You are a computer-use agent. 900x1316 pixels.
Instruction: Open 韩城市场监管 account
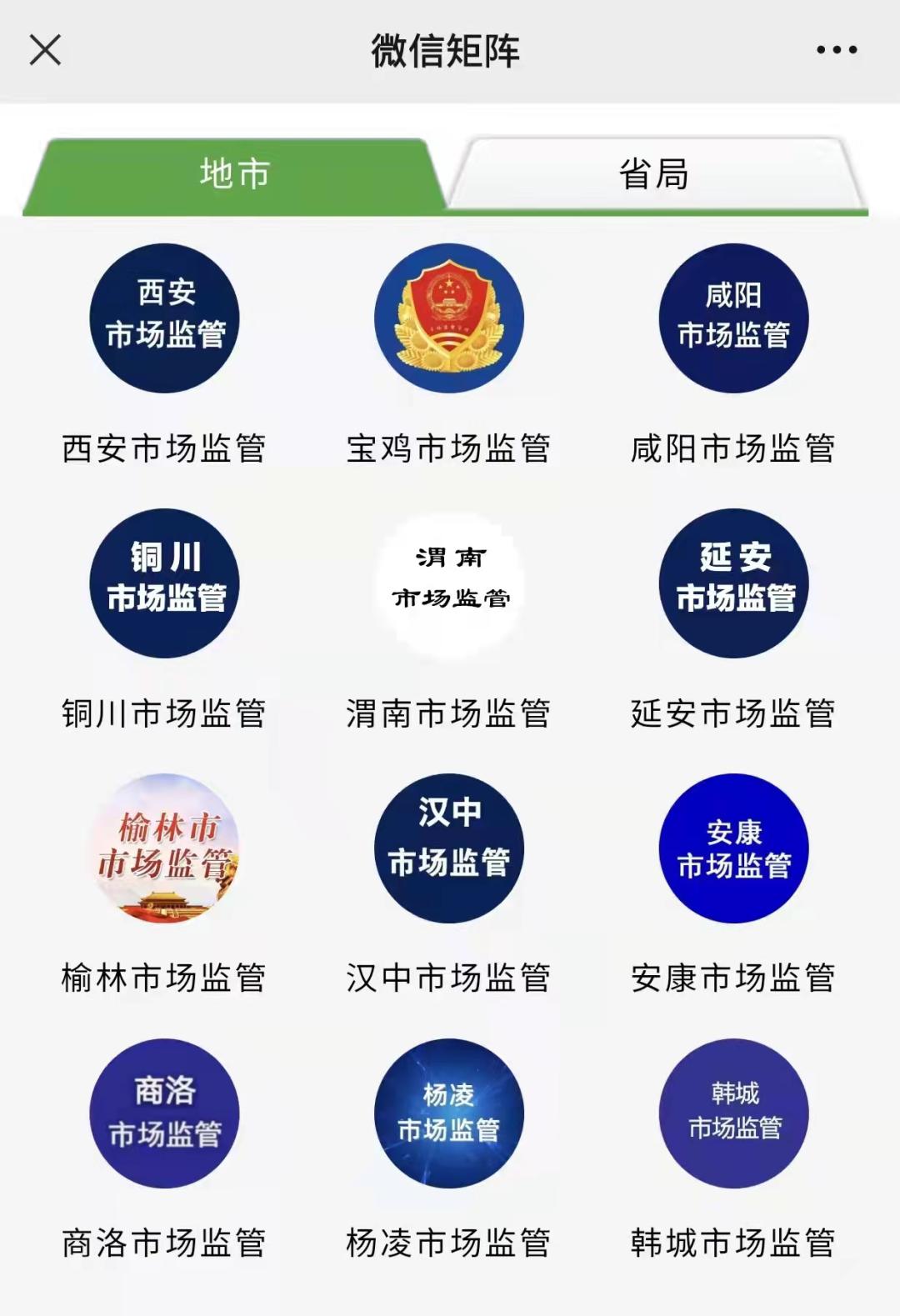(x=733, y=1113)
